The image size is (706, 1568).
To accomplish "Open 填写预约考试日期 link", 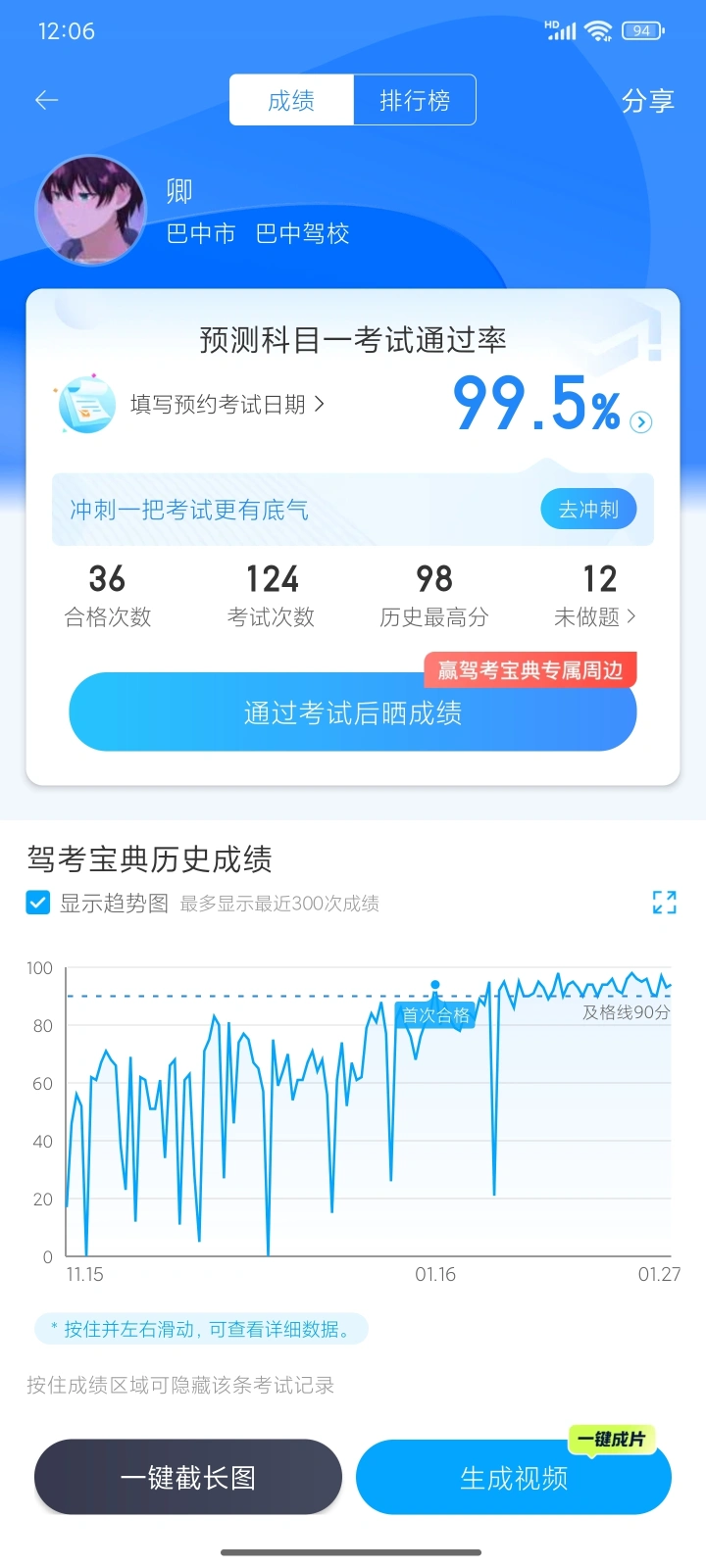I will [x=226, y=405].
